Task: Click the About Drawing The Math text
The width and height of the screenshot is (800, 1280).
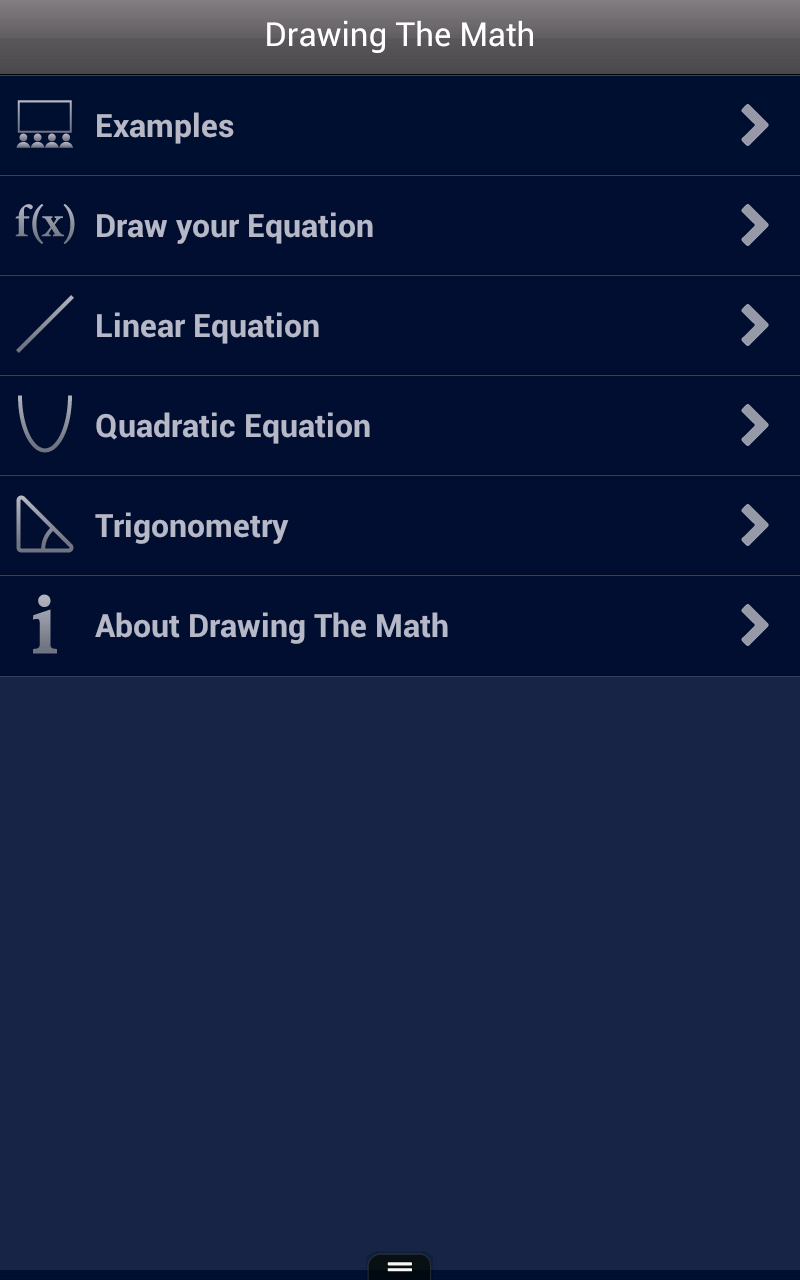Action: 271,625
